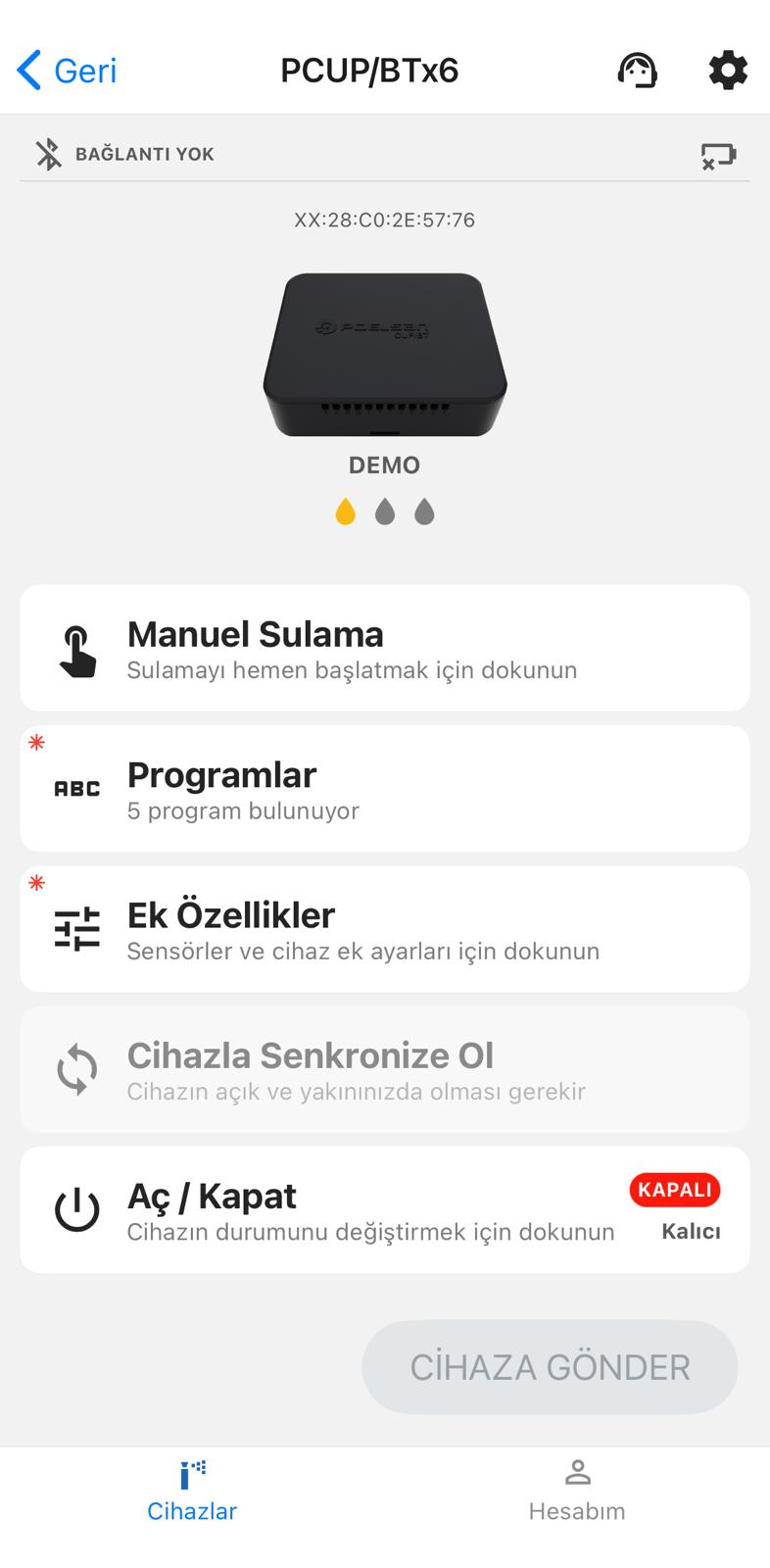Viewport: 770px width, 1568px height.
Task: Open the Programlar list
Action: click(384, 789)
